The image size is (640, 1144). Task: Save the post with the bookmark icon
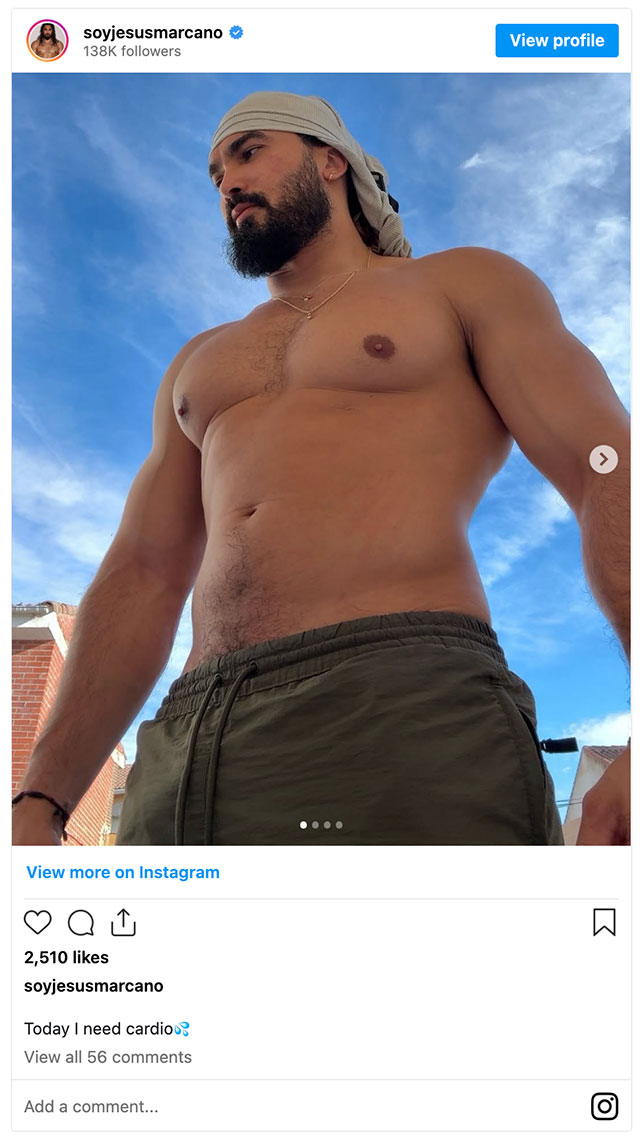click(604, 922)
